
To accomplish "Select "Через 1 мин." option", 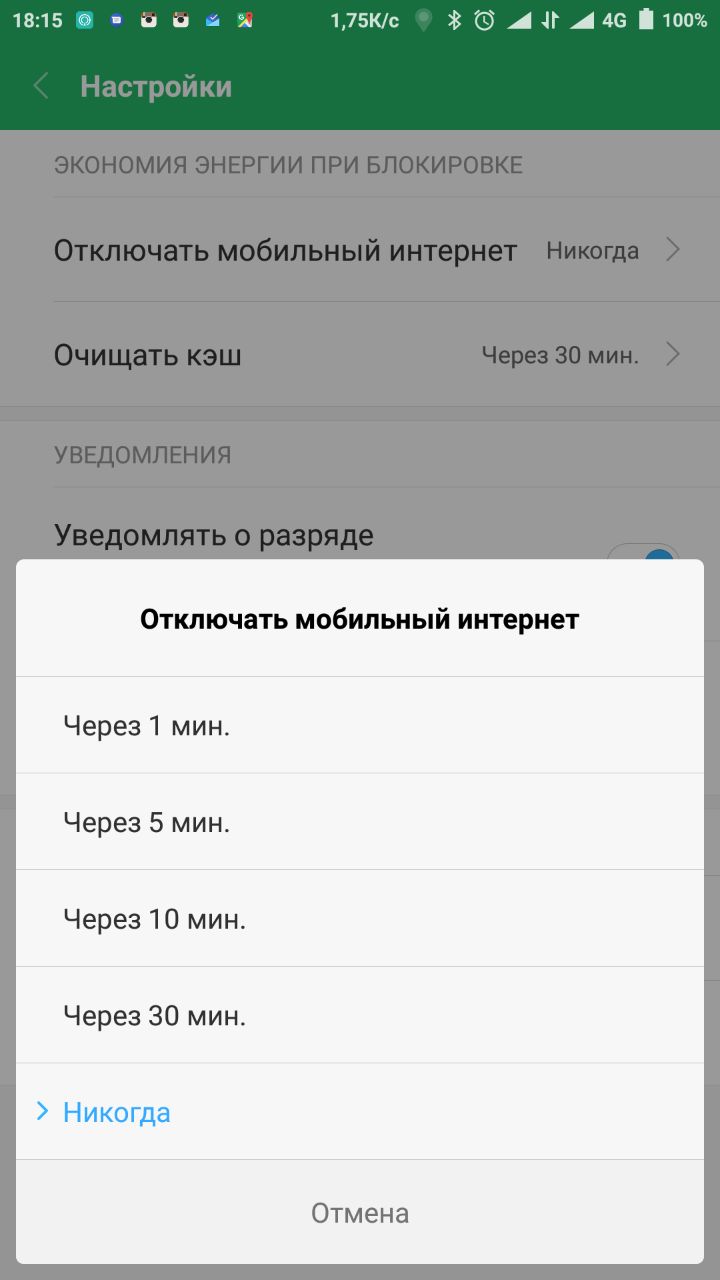I will pos(360,725).
